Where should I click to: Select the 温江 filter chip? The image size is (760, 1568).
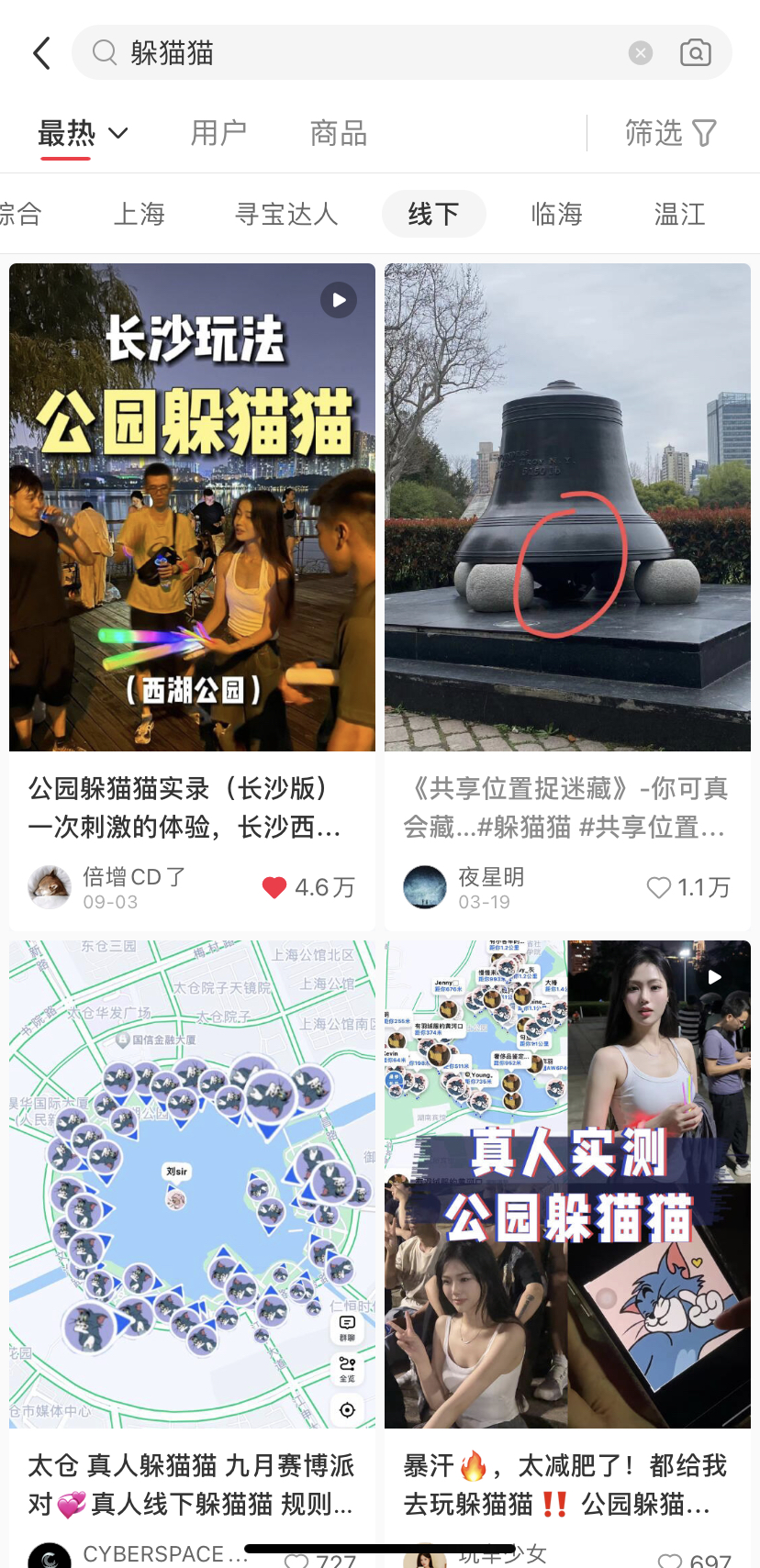tap(680, 215)
